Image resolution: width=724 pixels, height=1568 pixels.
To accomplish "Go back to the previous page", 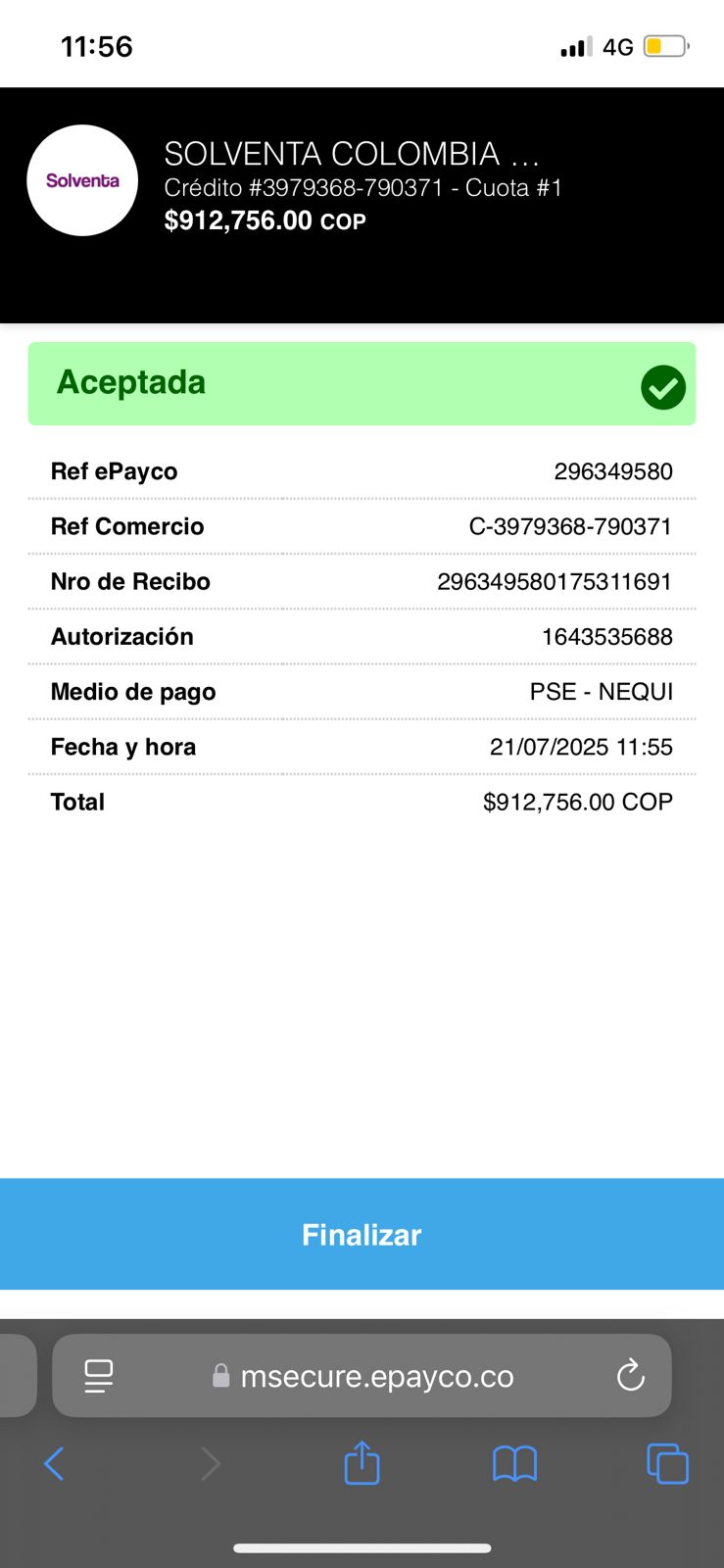I will click(54, 1464).
